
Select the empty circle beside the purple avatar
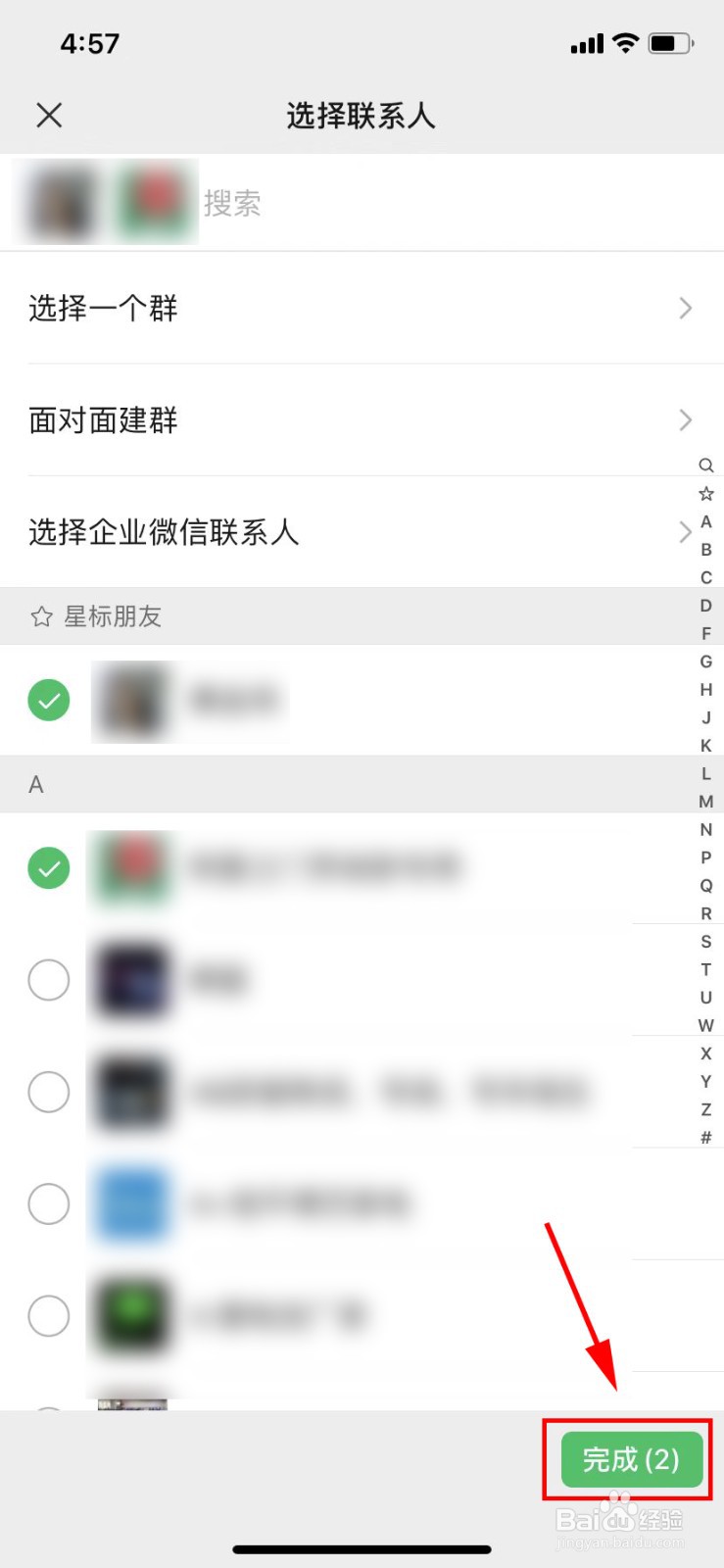coord(49,980)
